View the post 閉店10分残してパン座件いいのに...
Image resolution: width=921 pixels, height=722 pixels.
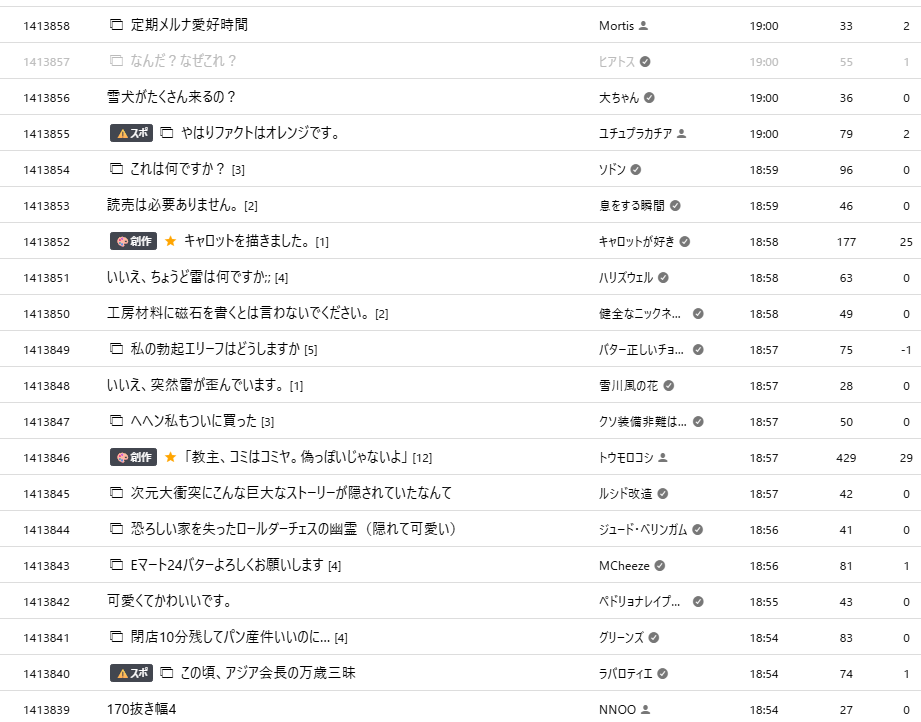(x=230, y=637)
